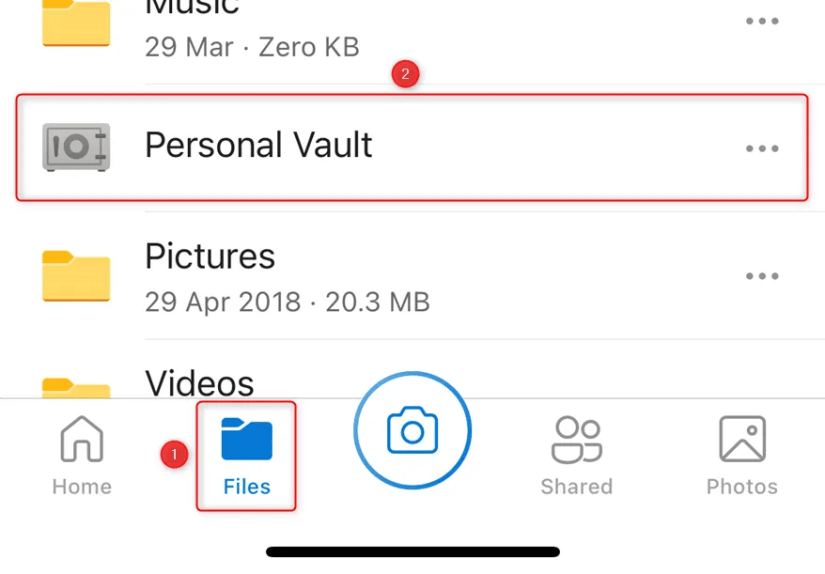Image resolution: width=825 pixels, height=574 pixels.
Task: Open more options for Music folder
Action: 762,21
